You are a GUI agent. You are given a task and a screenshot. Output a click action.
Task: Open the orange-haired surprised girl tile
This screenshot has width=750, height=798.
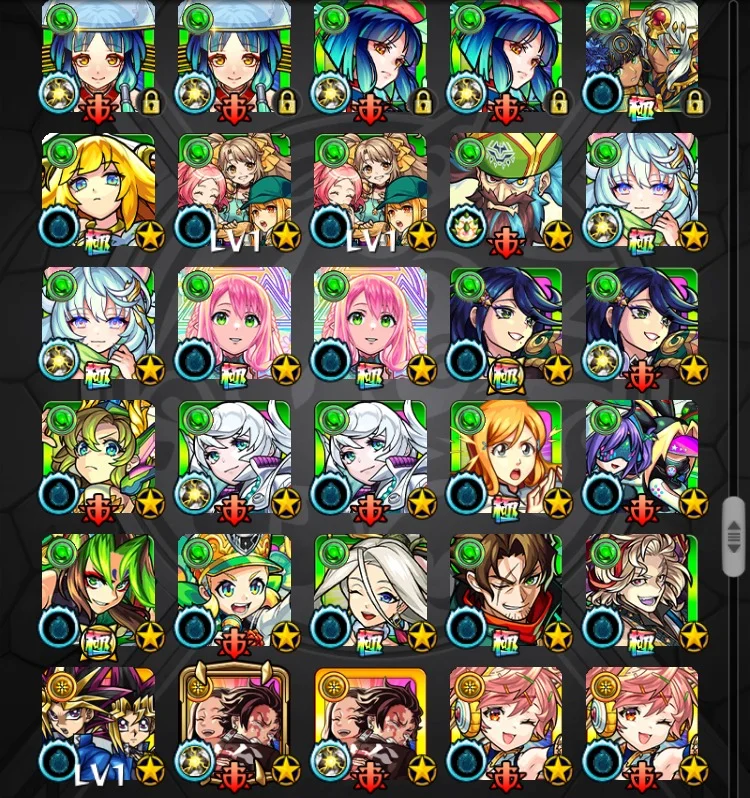coord(506,457)
